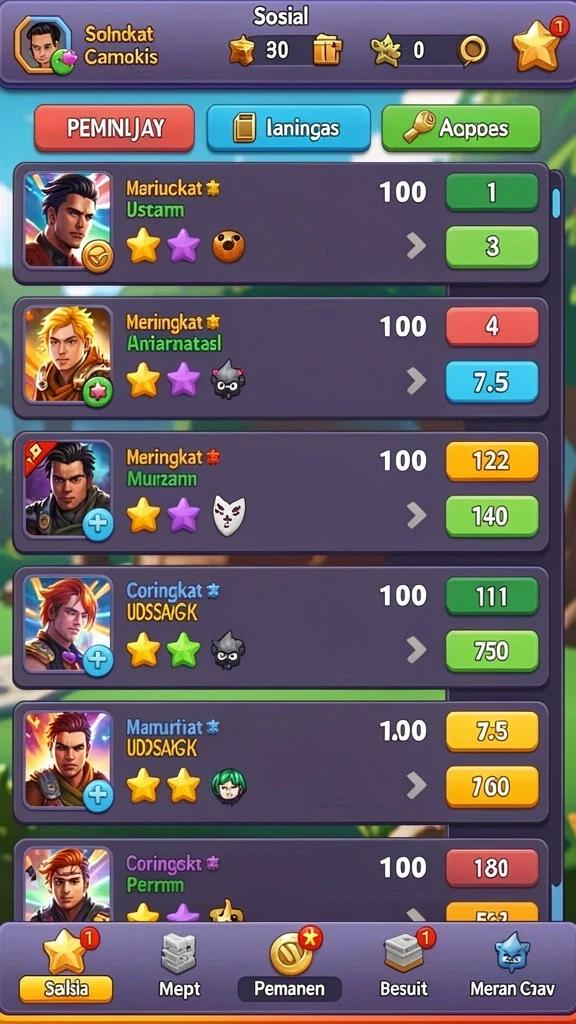Tap the blue 7.5 button for Aniarnatasl

pyautogui.click(x=492, y=382)
